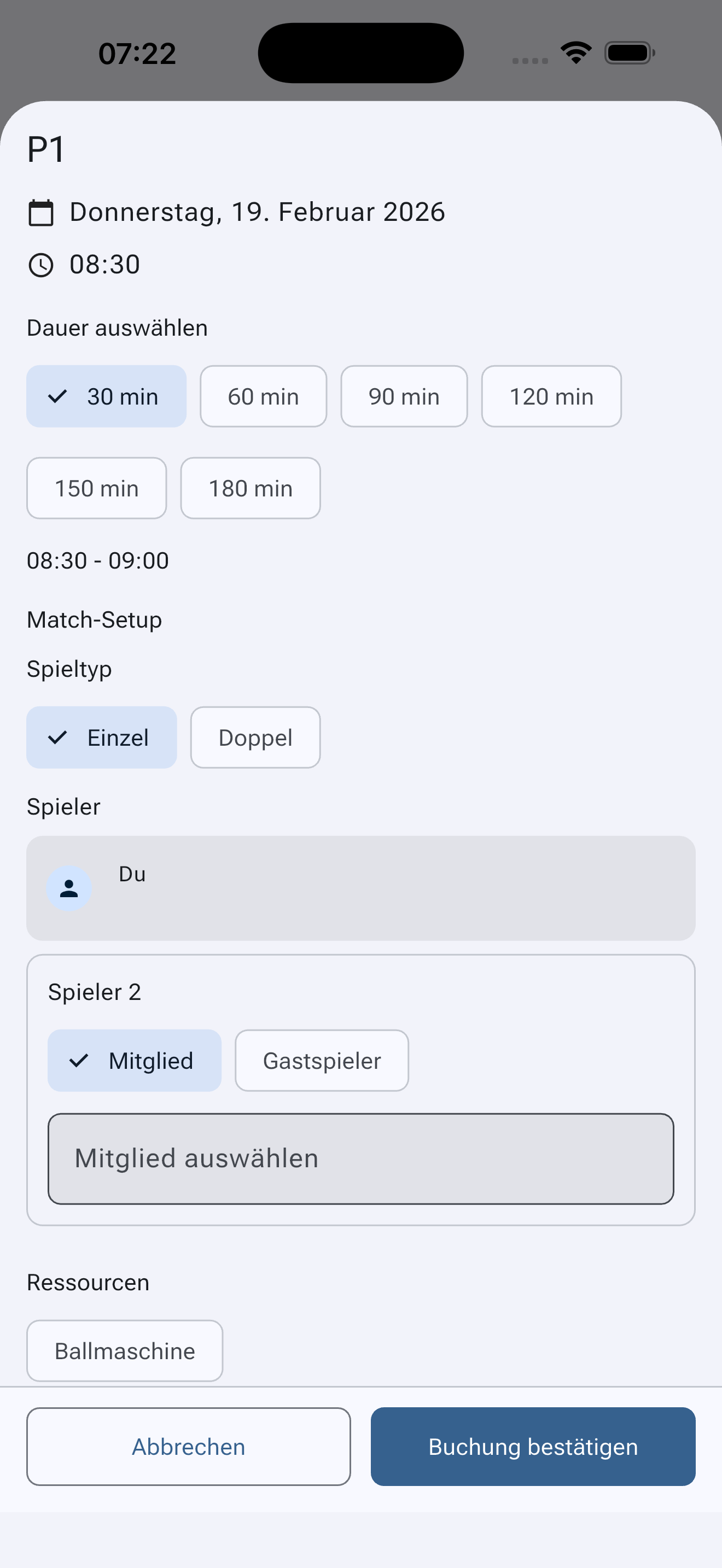Select the 120 min duration
The height and width of the screenshot is (1568, 722).
(x=550, y=396)
